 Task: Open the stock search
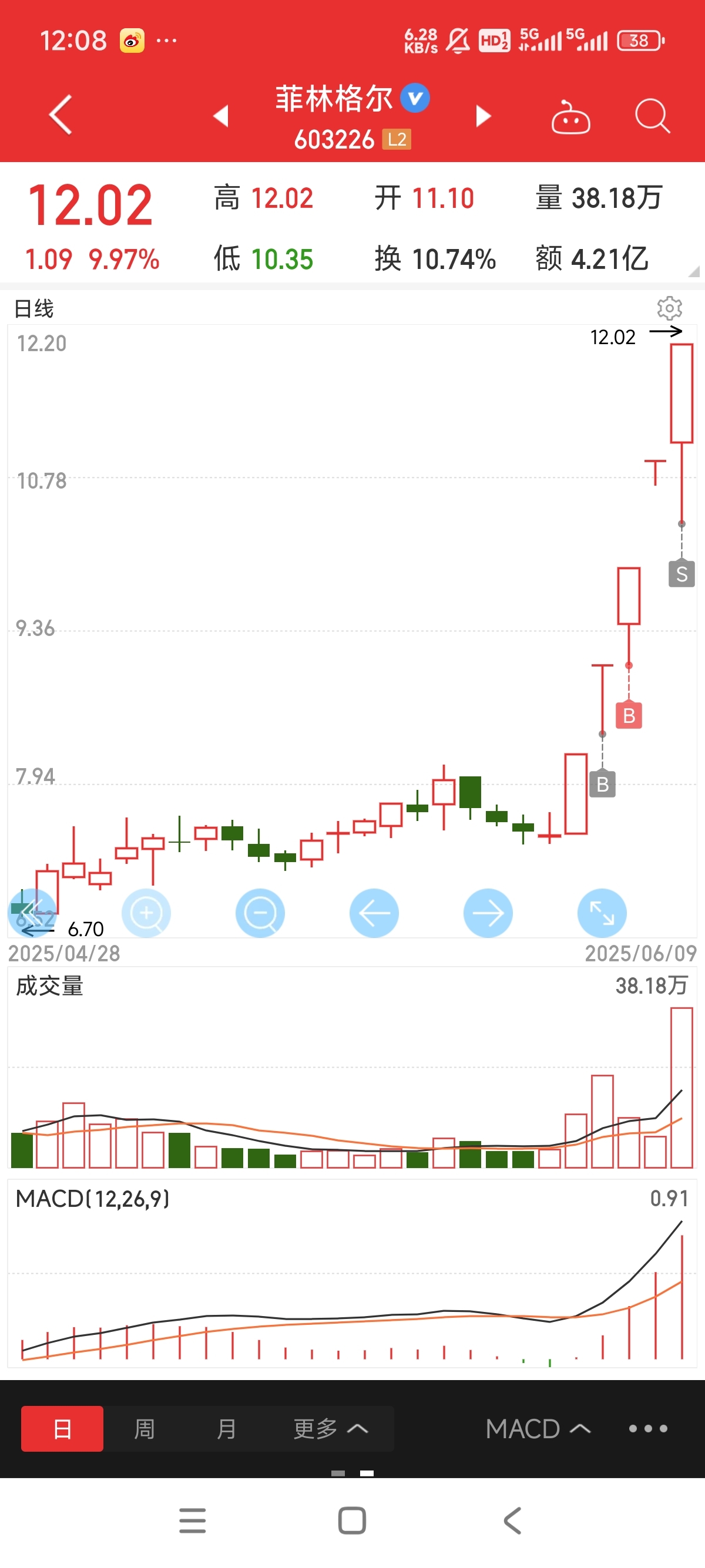click(652, 116)
